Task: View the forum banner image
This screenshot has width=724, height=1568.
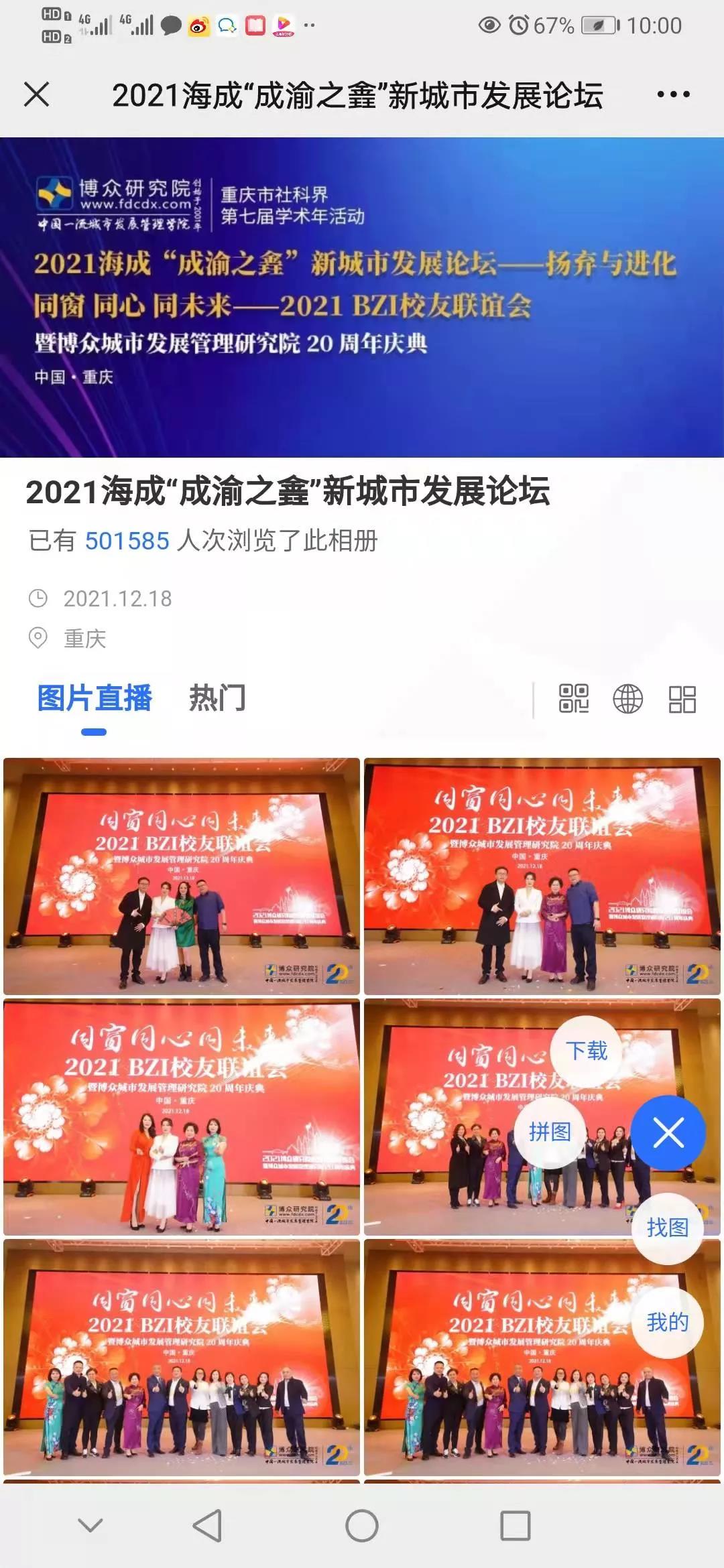Action: coord(362,297)
